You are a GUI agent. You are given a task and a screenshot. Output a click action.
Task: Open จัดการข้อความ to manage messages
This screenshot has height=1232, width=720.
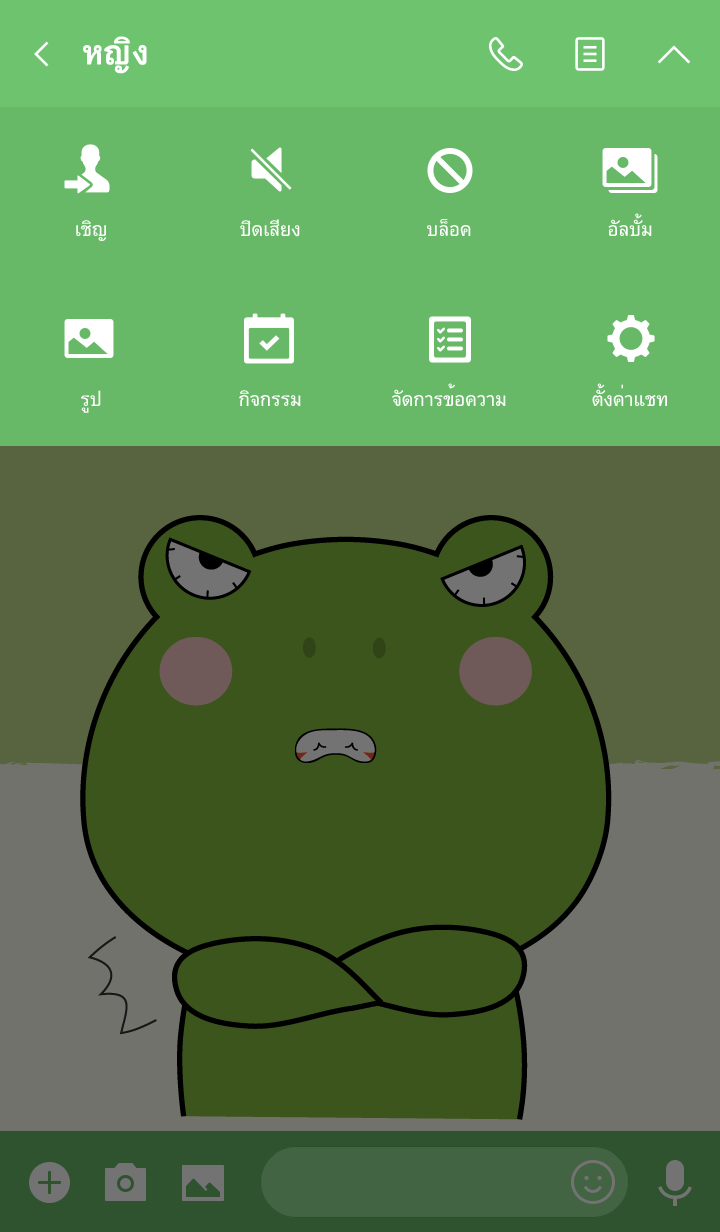[x=449, y=360]
